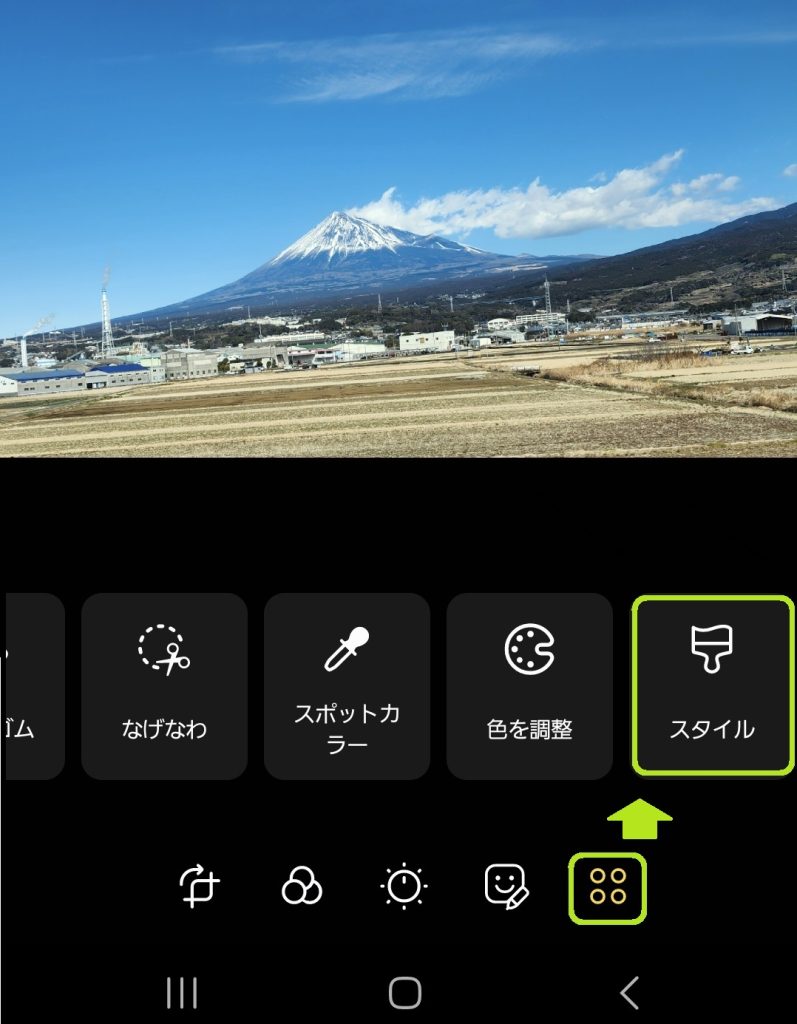Open the スポットカラー spot color tool
The image size is (797, 1024).
click(x=346, y=686)
